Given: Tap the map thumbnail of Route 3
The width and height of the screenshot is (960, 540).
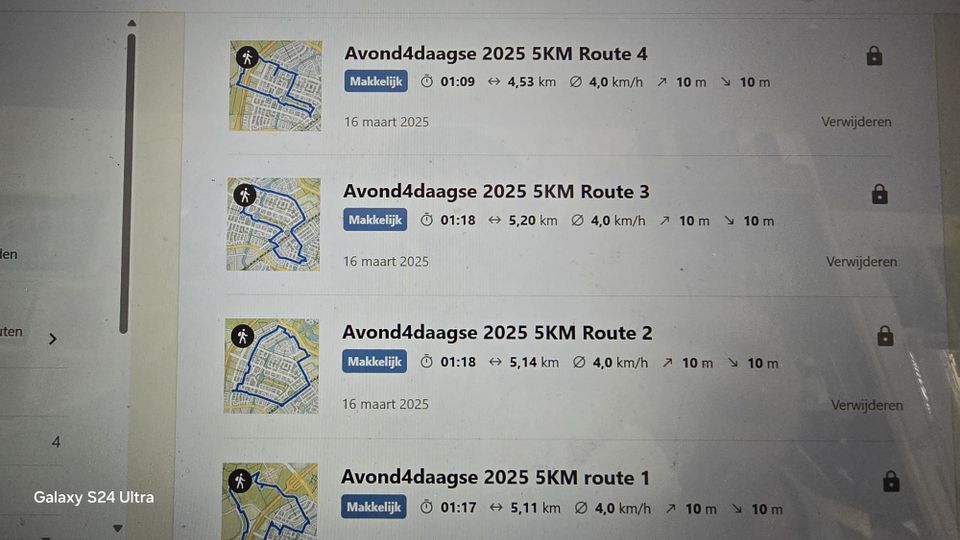Looking at the screenshot, I should click(x=273, y=224).
